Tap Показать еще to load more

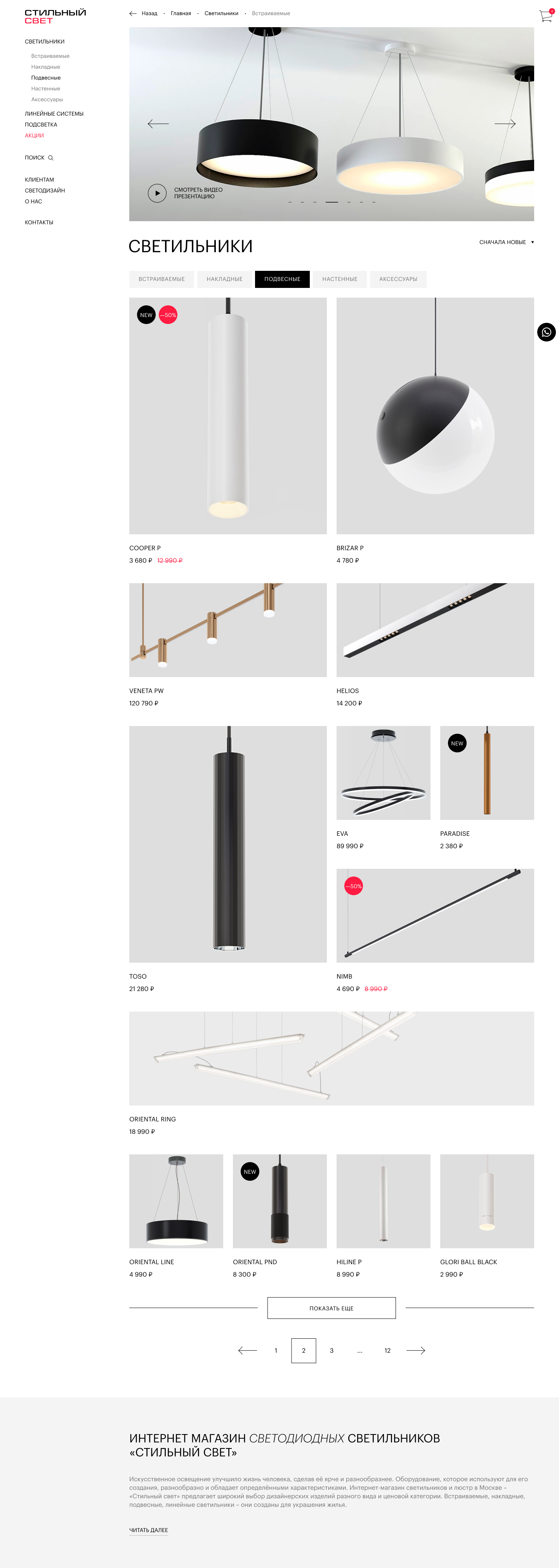tap(331, 1308)
